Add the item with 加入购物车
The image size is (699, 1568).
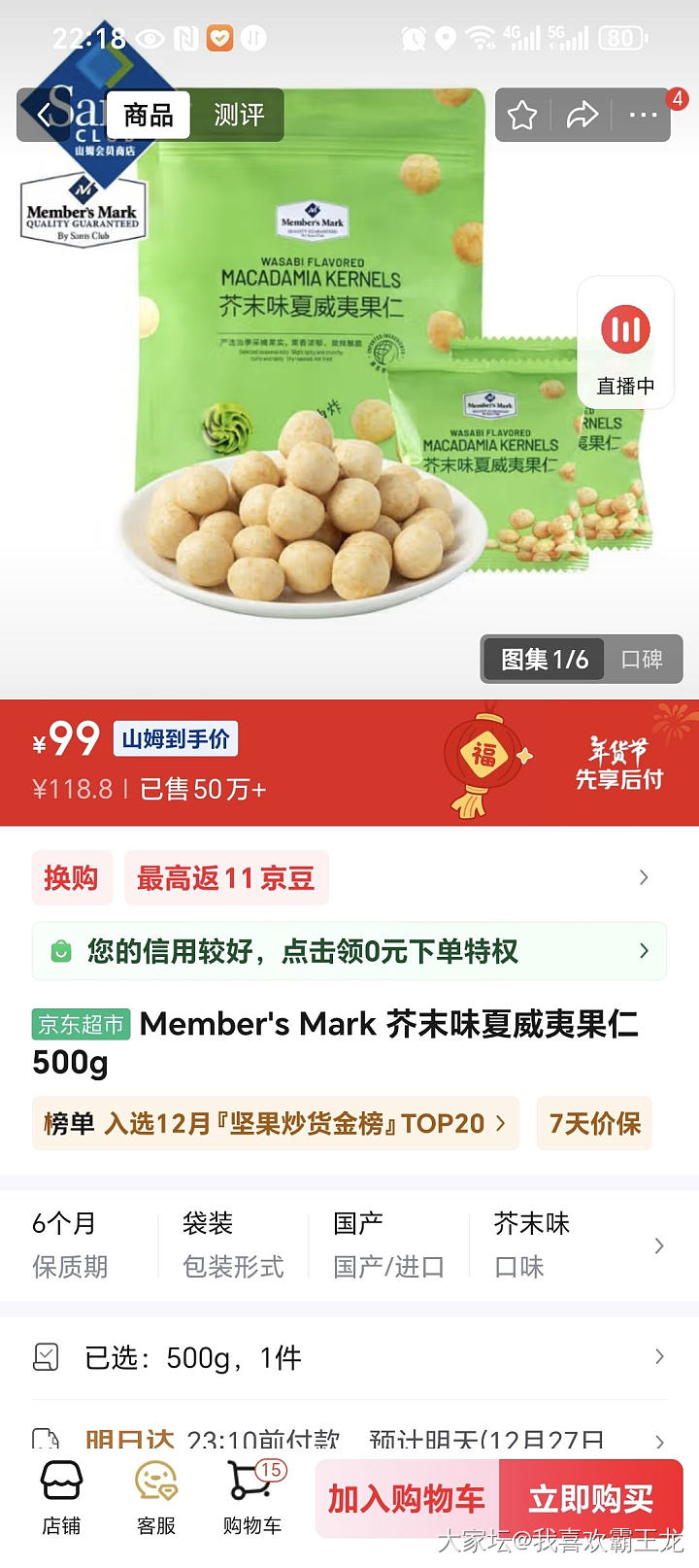(x=407, y=1499)
